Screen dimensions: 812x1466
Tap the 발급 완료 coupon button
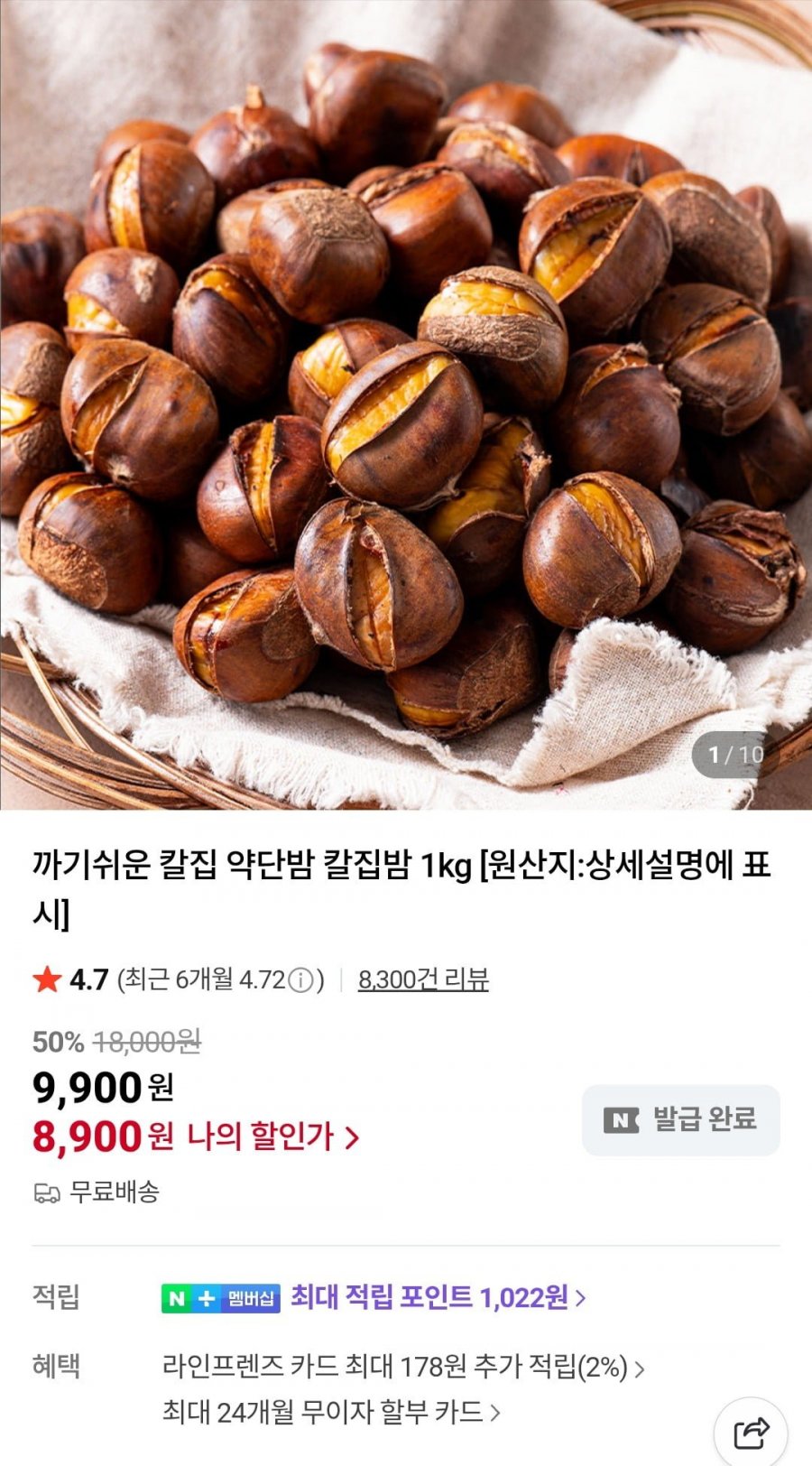point(680,1119)
